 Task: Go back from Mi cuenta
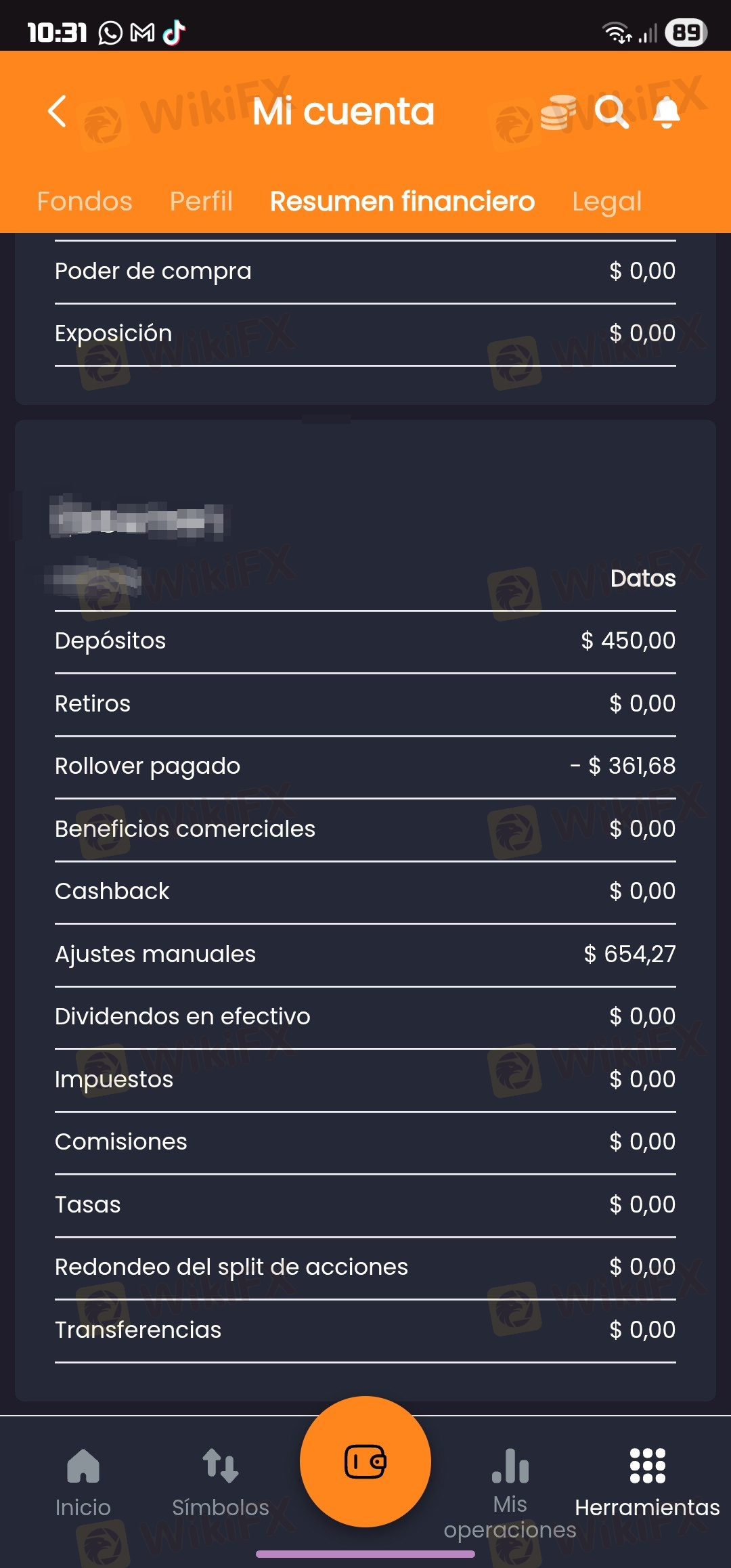(58, 111)
